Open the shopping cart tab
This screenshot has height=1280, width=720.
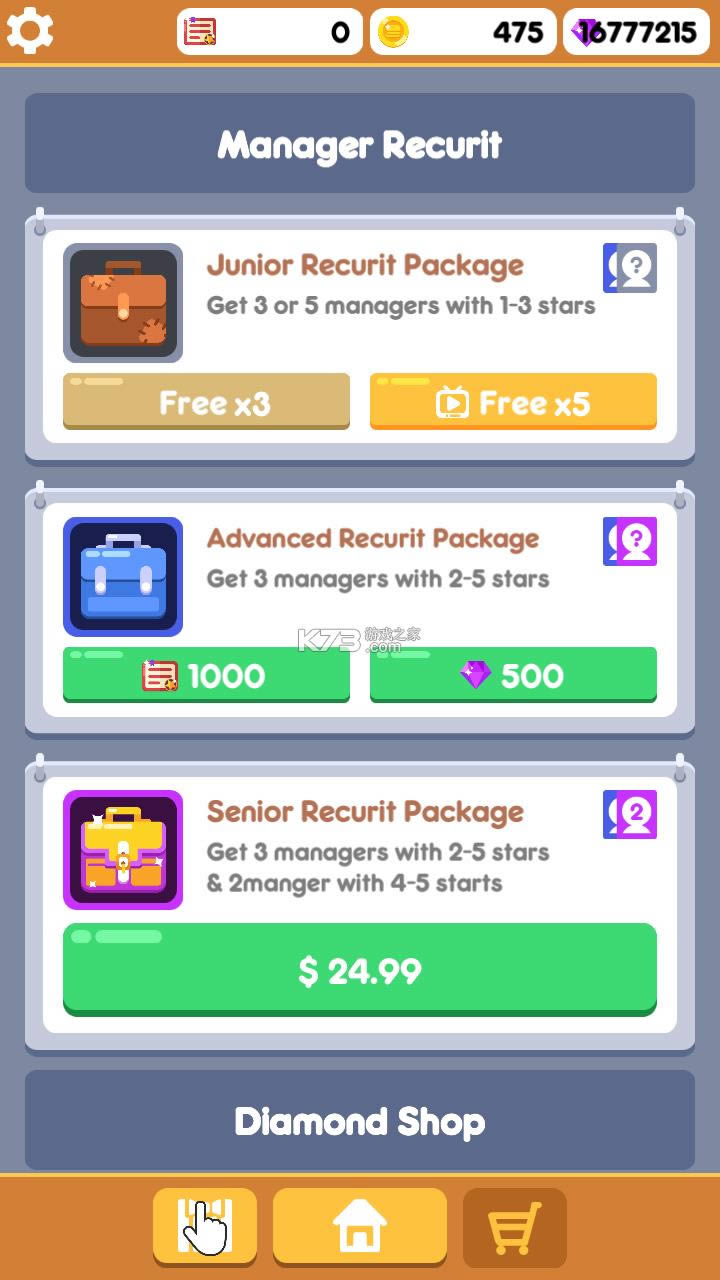pyautogui.click(x=514, y=1226)
